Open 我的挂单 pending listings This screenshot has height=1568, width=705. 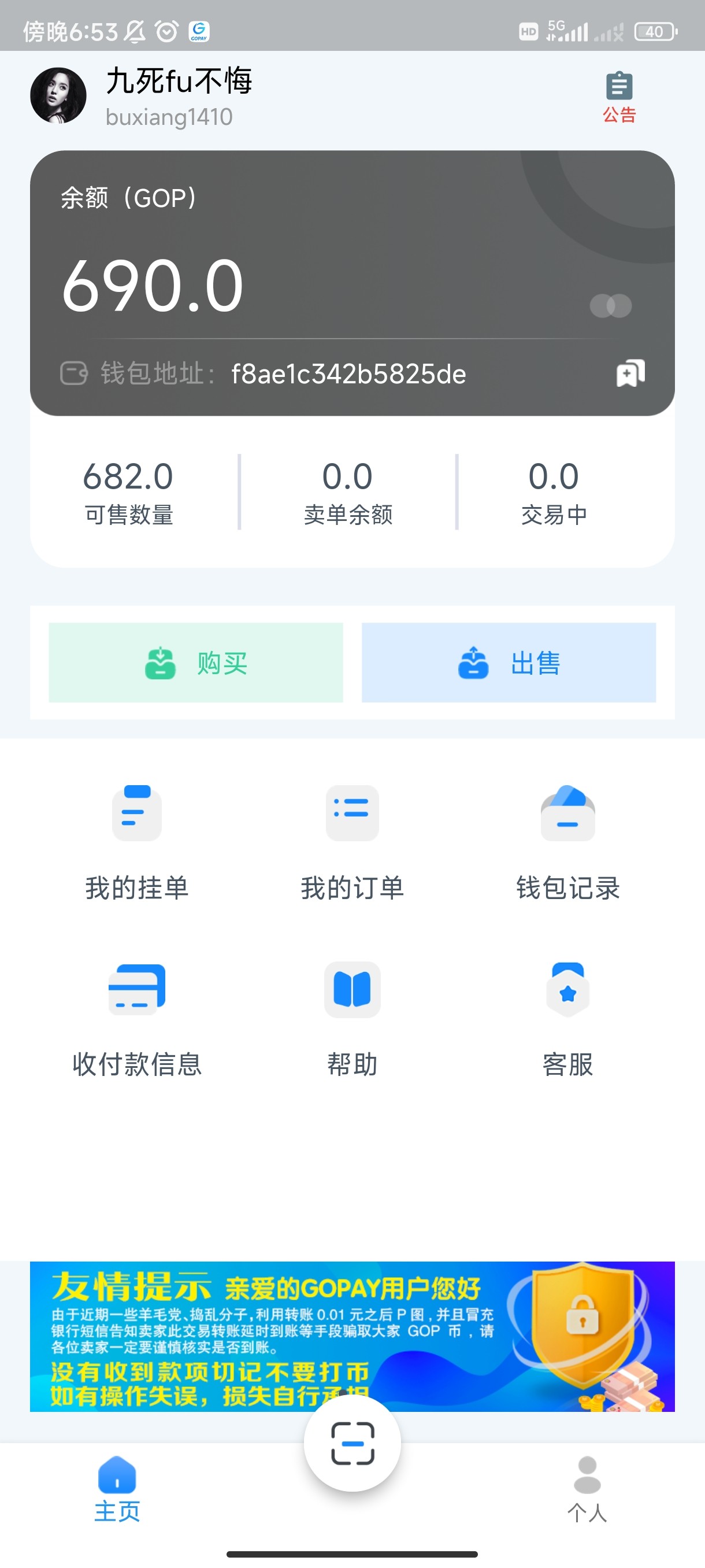(x=137, y=840)
